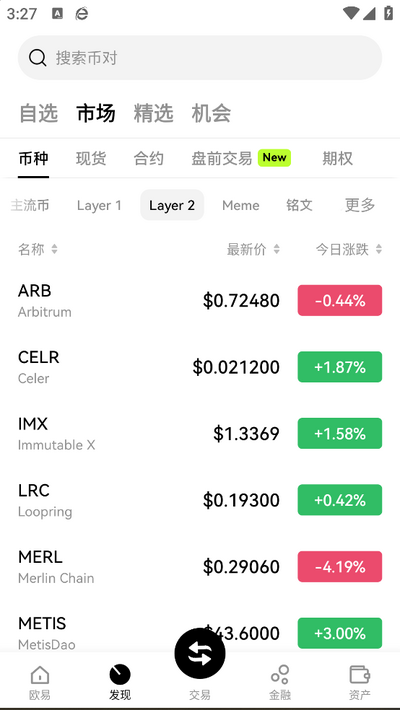Image resolution: width=400 pixels, height=710 pixels.
Task: Select the 合约 sub-tab
Action: tap(149, 158)
